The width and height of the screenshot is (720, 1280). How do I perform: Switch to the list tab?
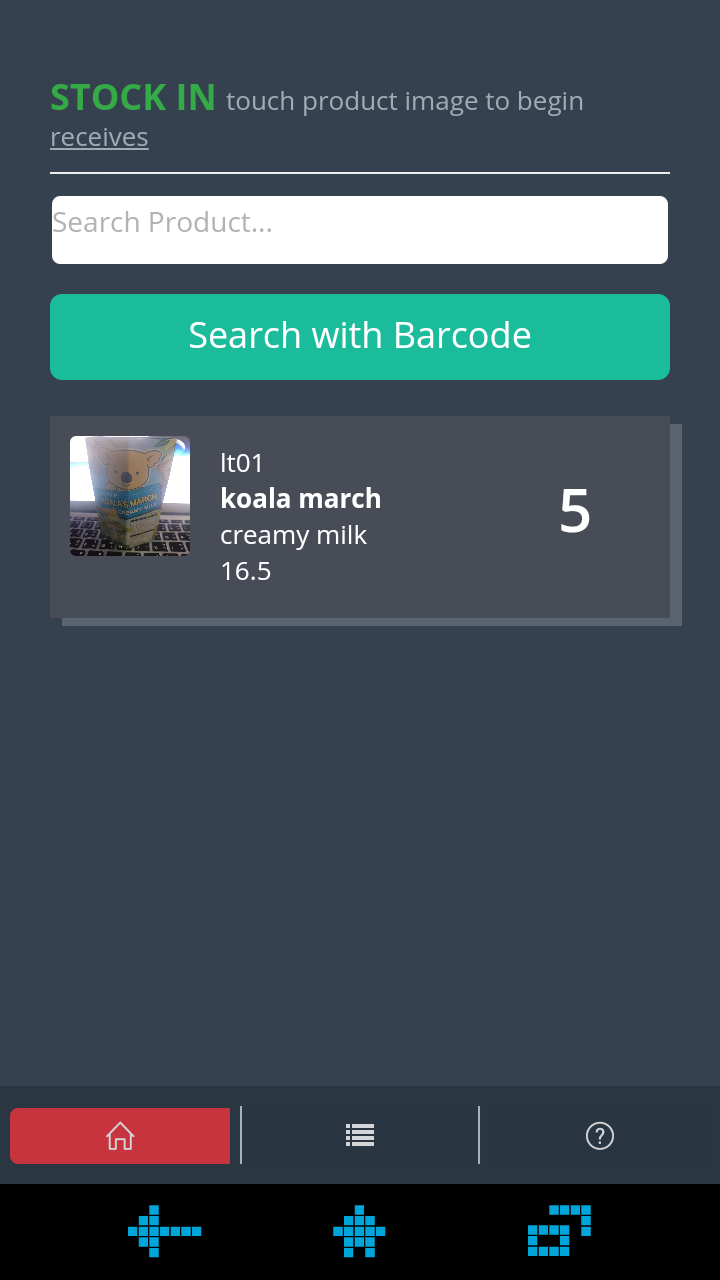click(360, 1135)
